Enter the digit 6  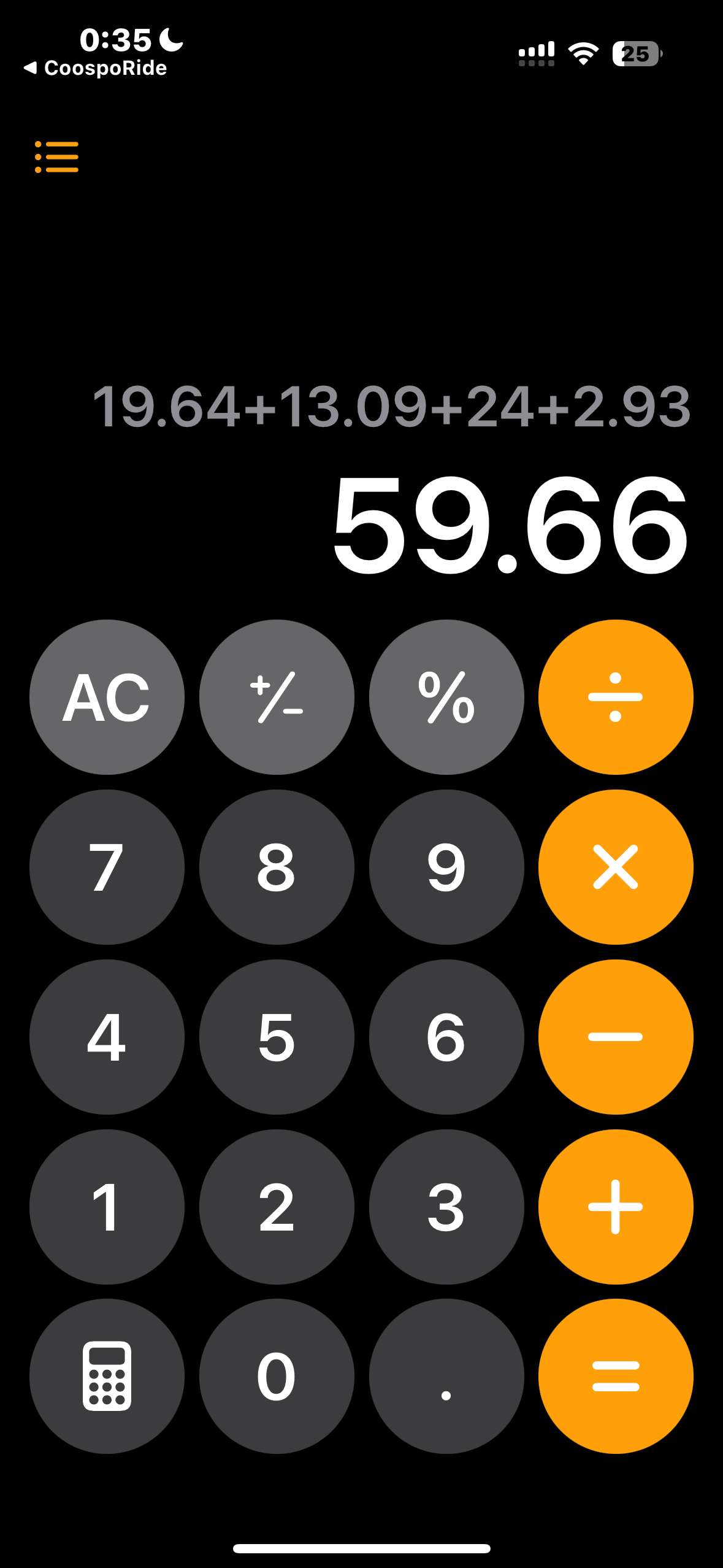tap(446, 1037)
